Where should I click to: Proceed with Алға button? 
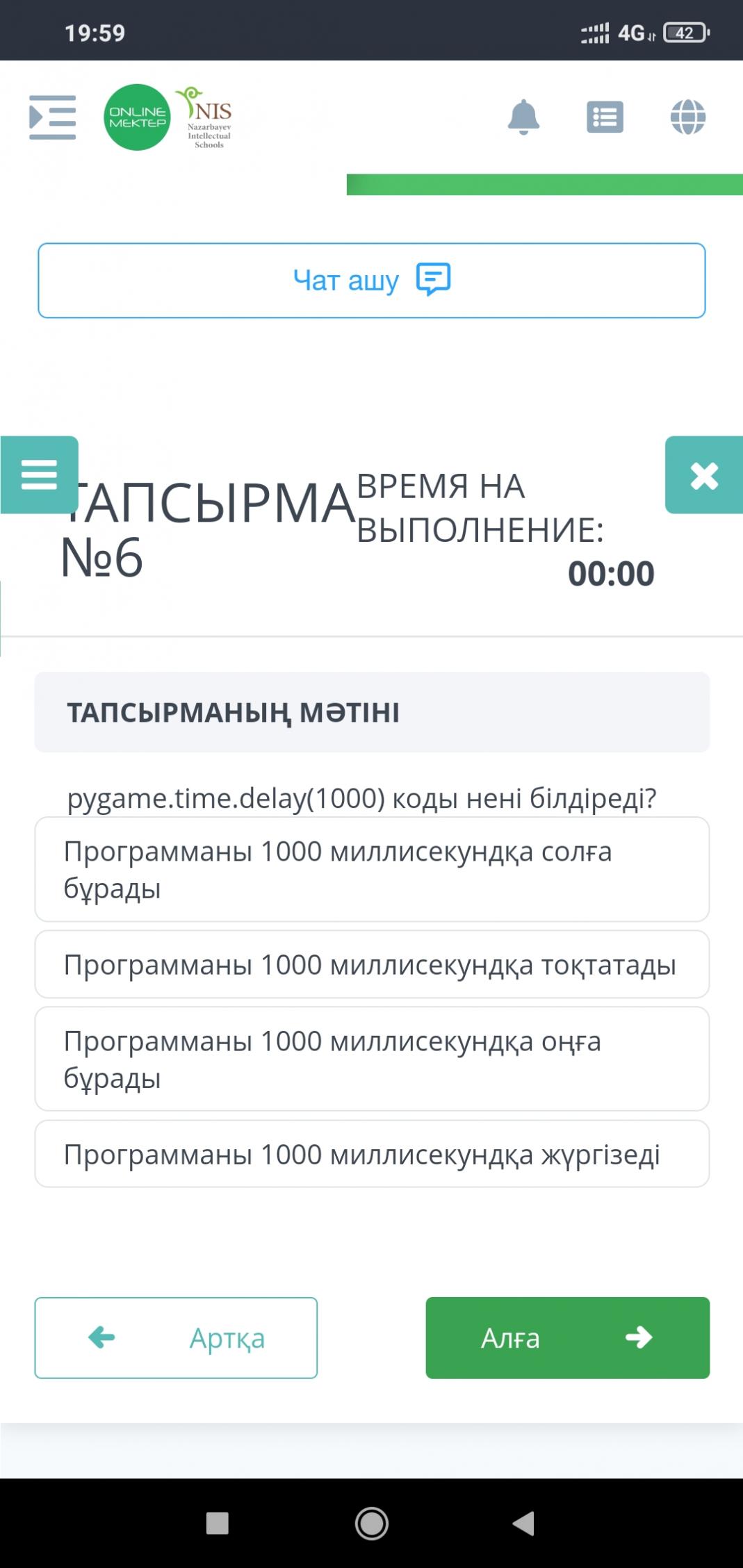tap(567, 1337)
